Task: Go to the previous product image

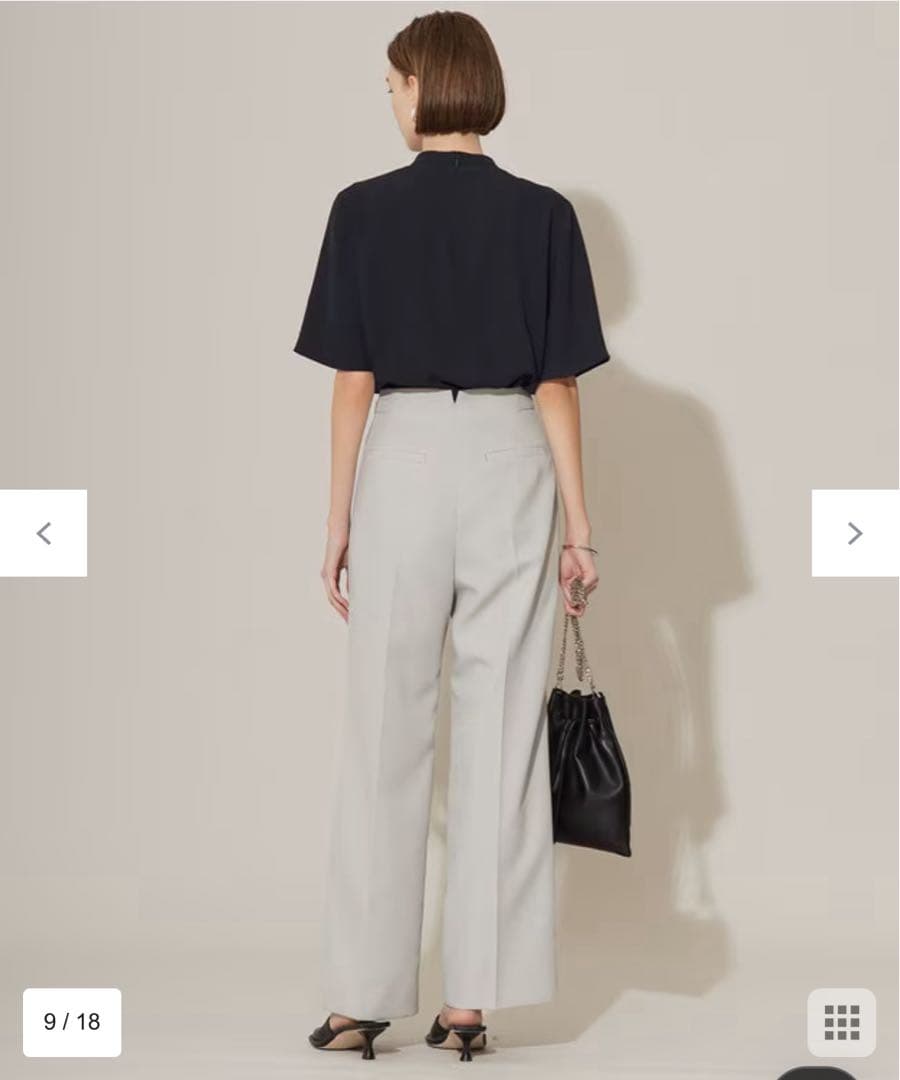Action: (x=43, y=533)
